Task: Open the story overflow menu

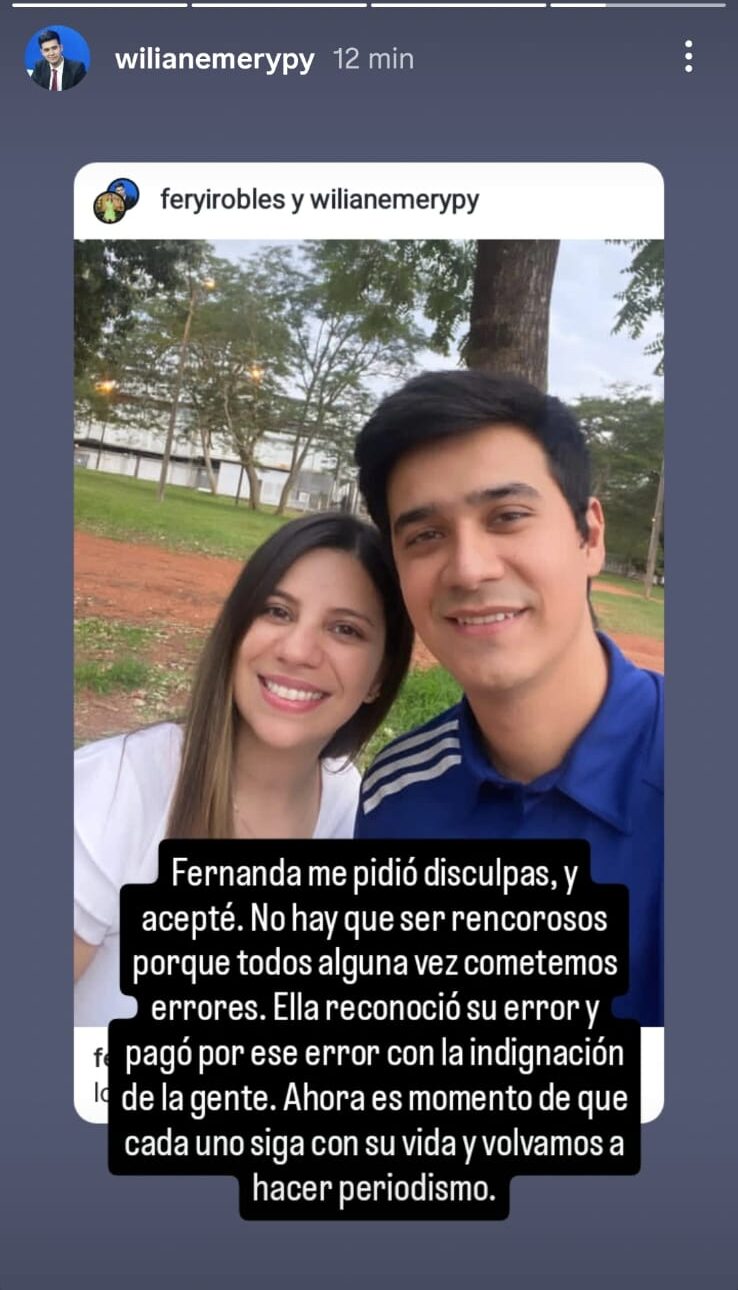Action: pyautogui.click(x=688, y=57)
